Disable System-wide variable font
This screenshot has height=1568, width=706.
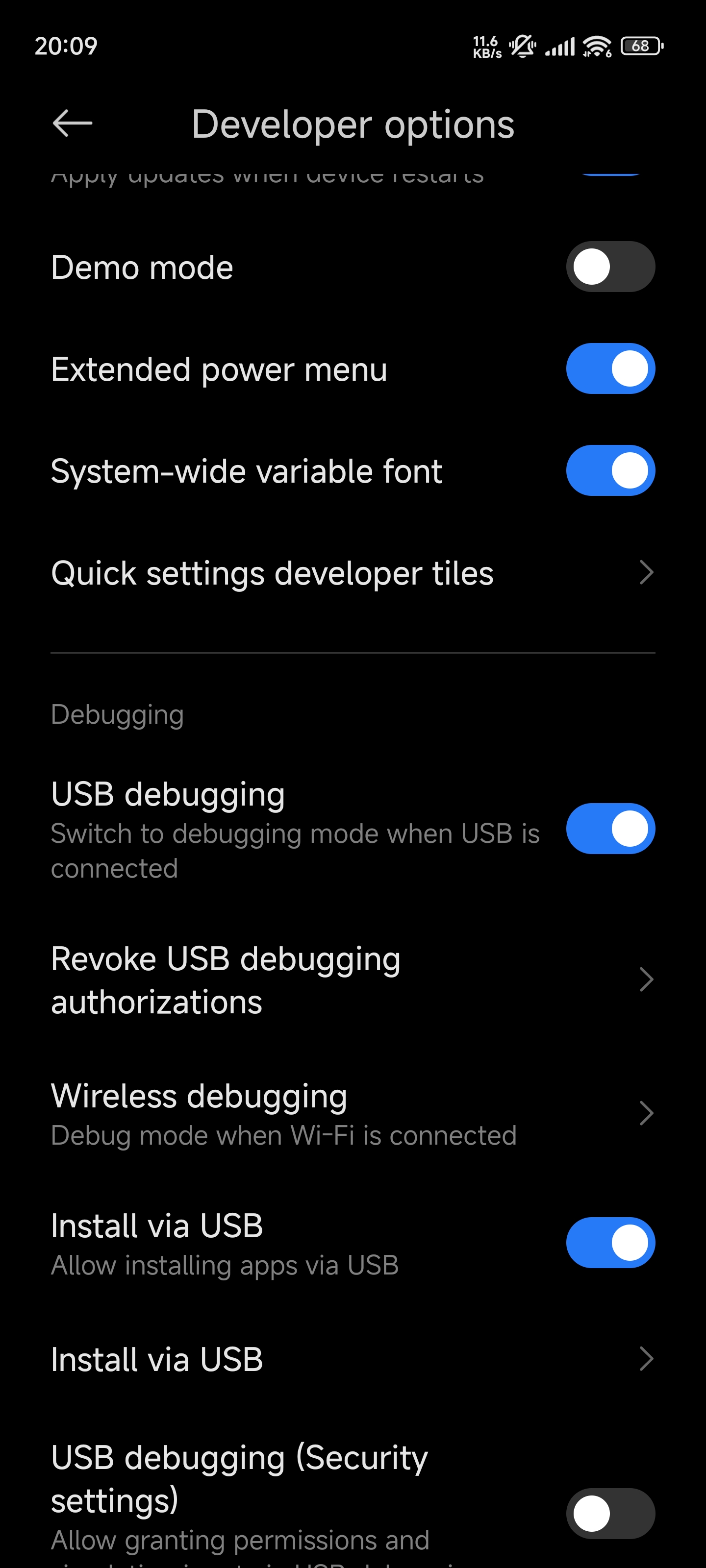tap(610, 470)
